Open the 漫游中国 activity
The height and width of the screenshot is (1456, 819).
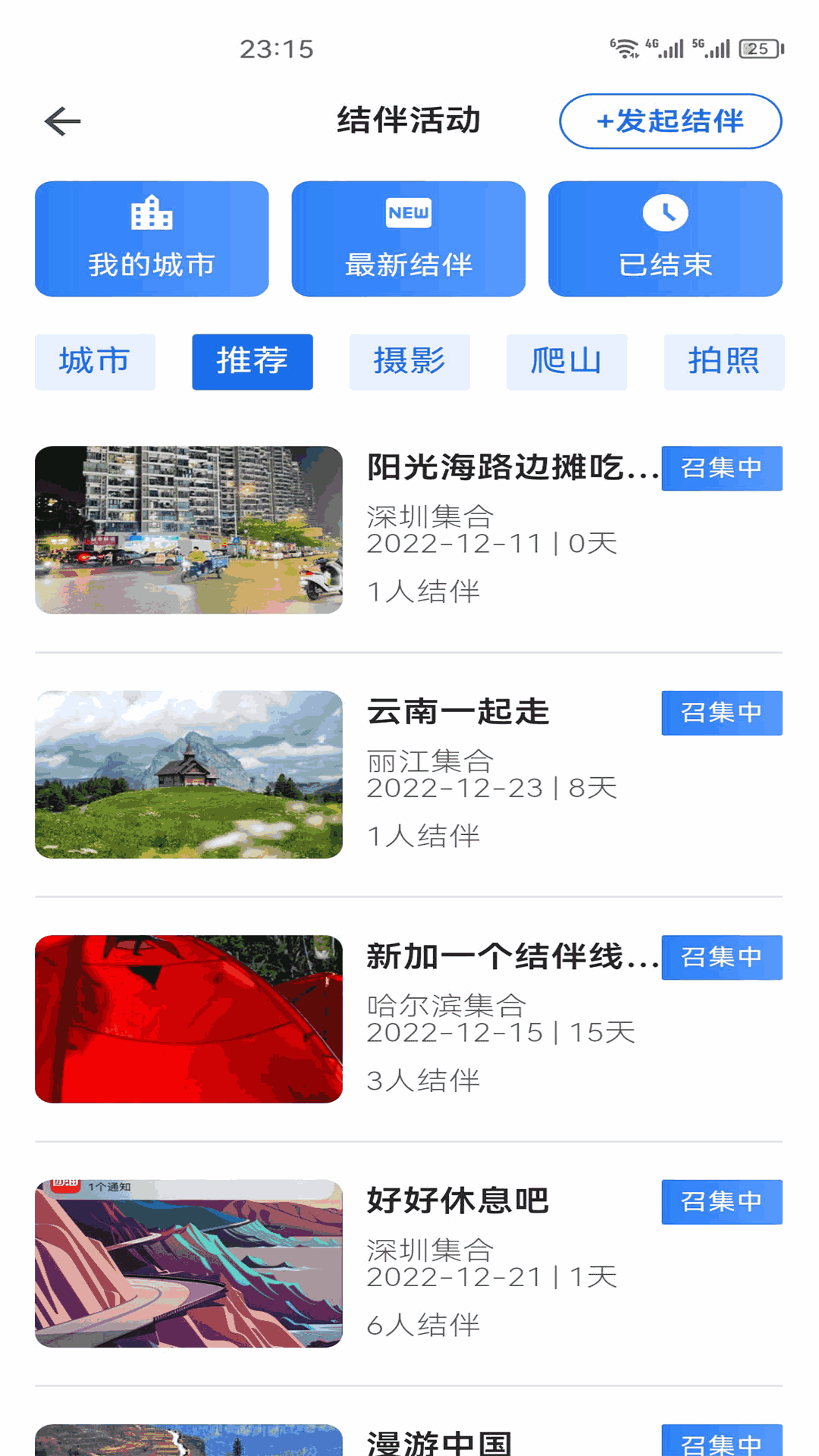(440, 1442)
